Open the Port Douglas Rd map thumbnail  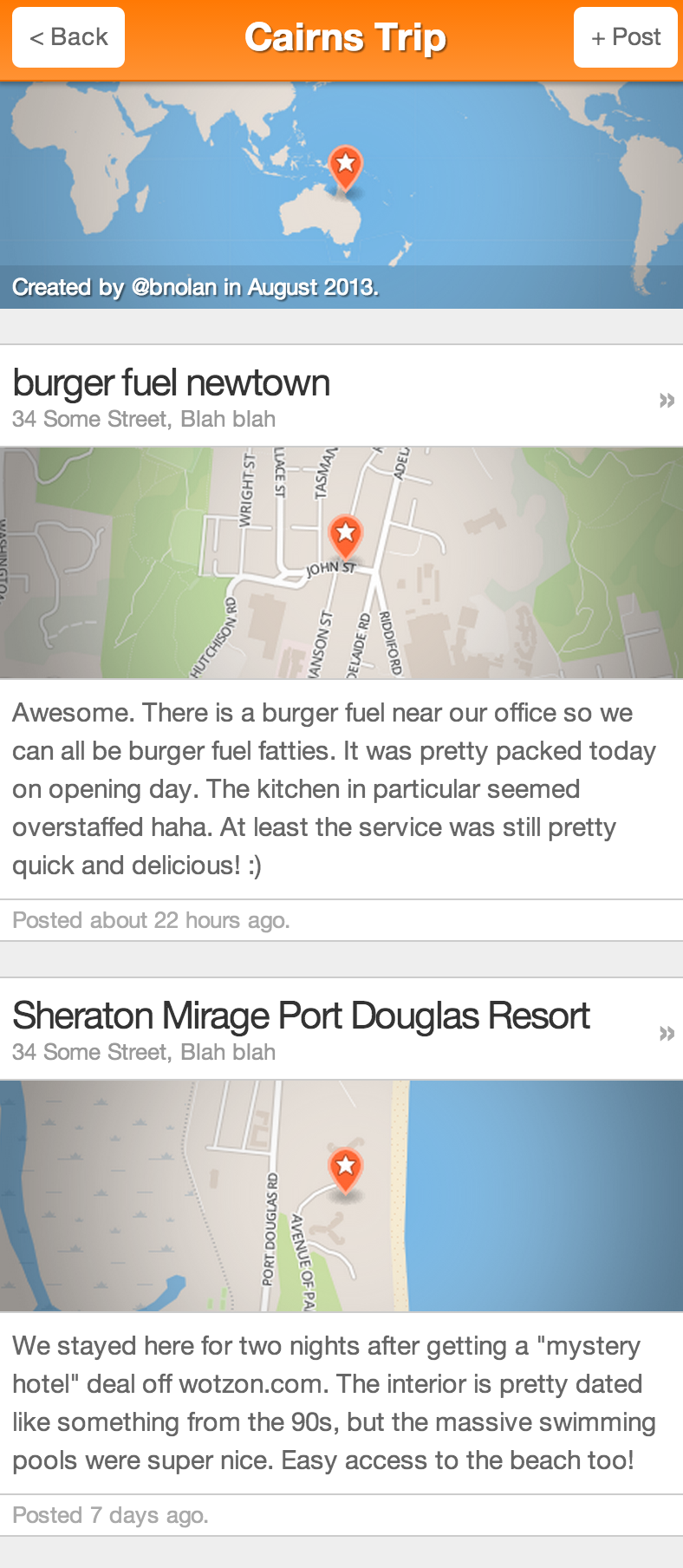[x=341, y=1196]
